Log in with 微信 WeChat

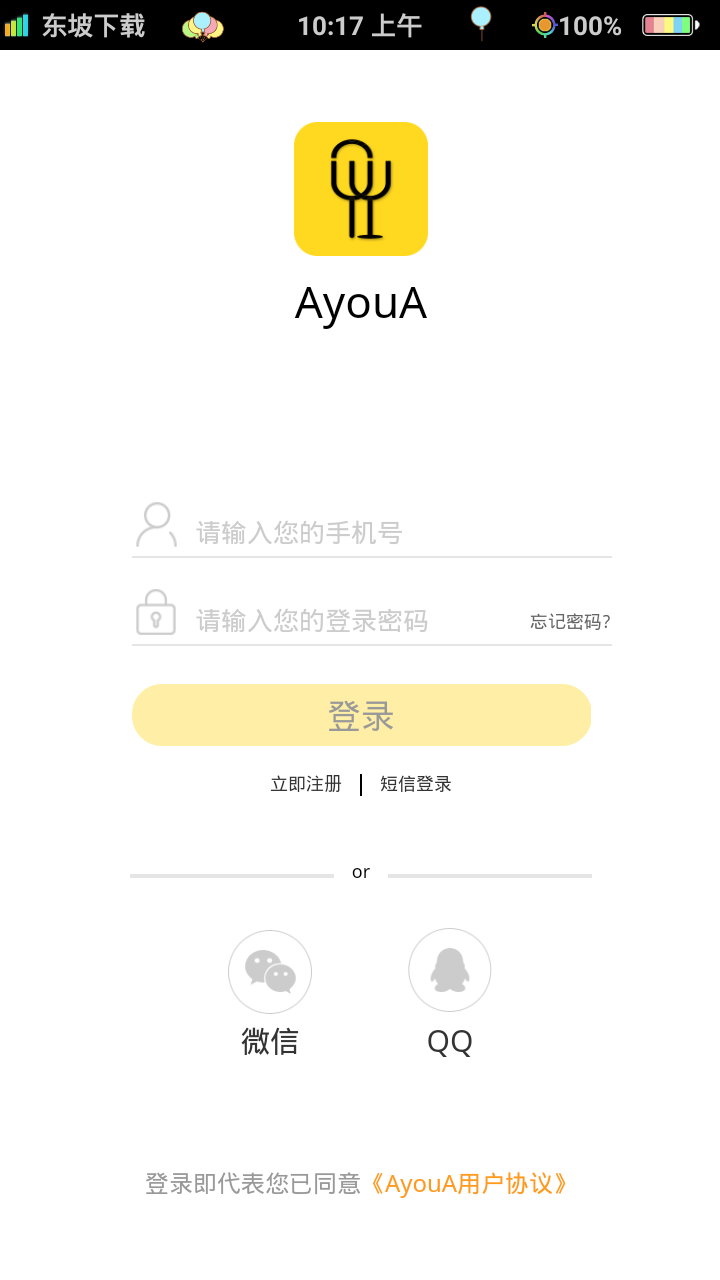tap(270, 972)
